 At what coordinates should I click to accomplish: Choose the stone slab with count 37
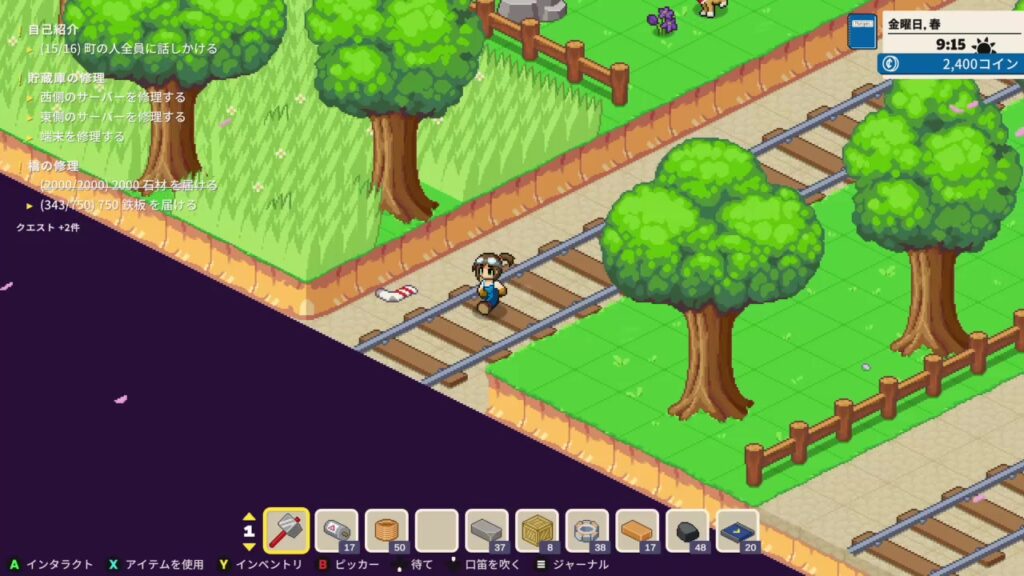point(487,531)
